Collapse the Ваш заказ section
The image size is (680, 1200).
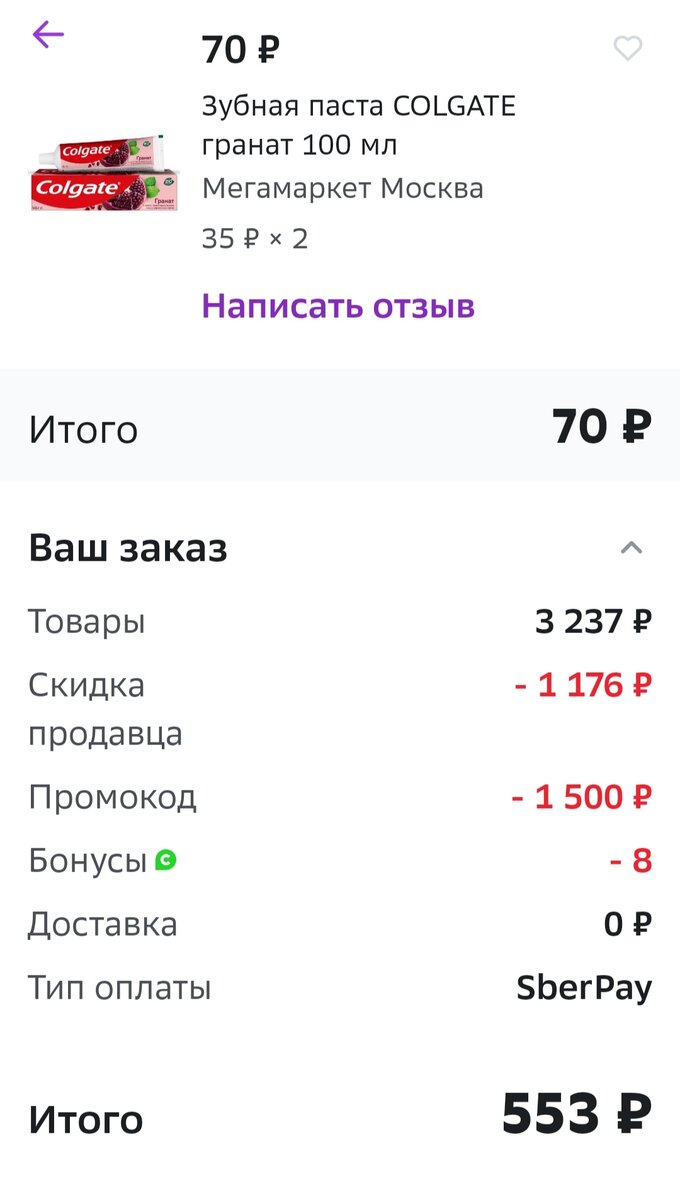click(x=631, y=548)
